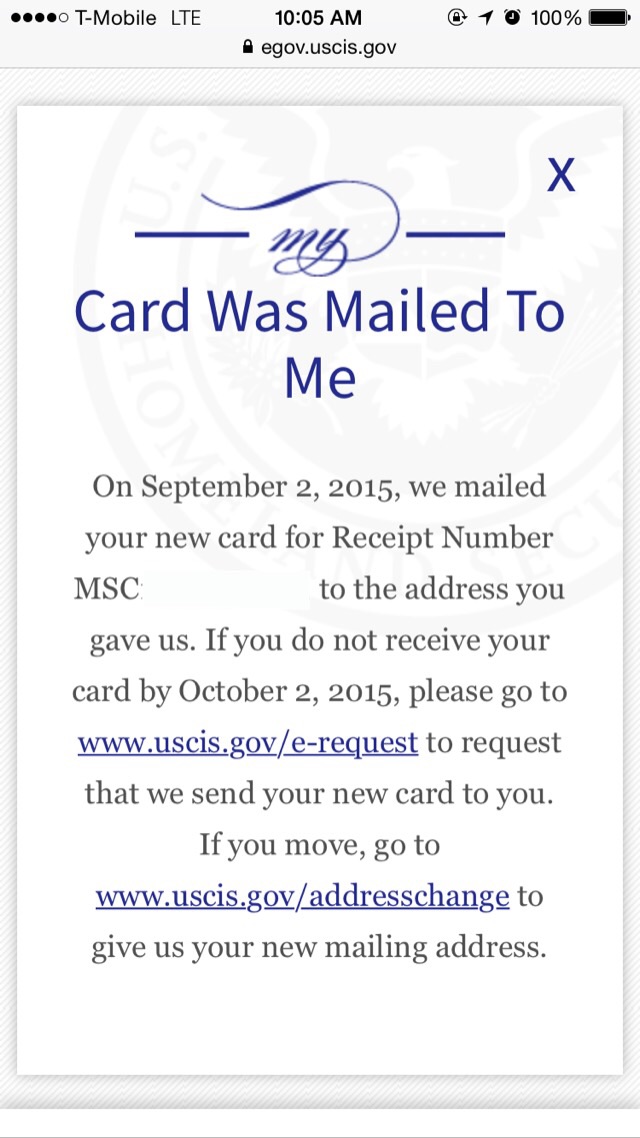The image size is (640, 1138).
Task: Open the www.uscis.gov/e-request link
Action: 247,742
